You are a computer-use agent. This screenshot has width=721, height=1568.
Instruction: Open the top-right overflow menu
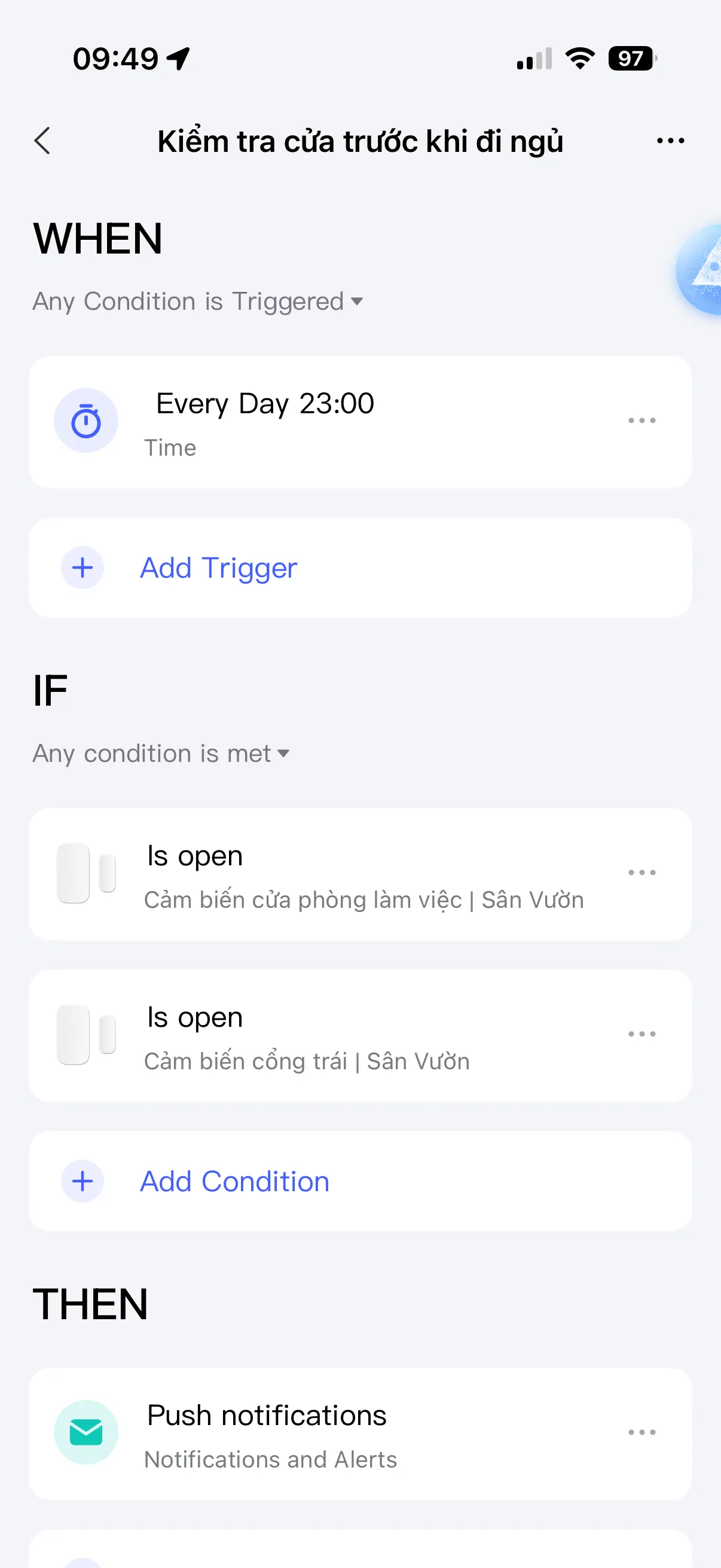(x=670, y=141)
